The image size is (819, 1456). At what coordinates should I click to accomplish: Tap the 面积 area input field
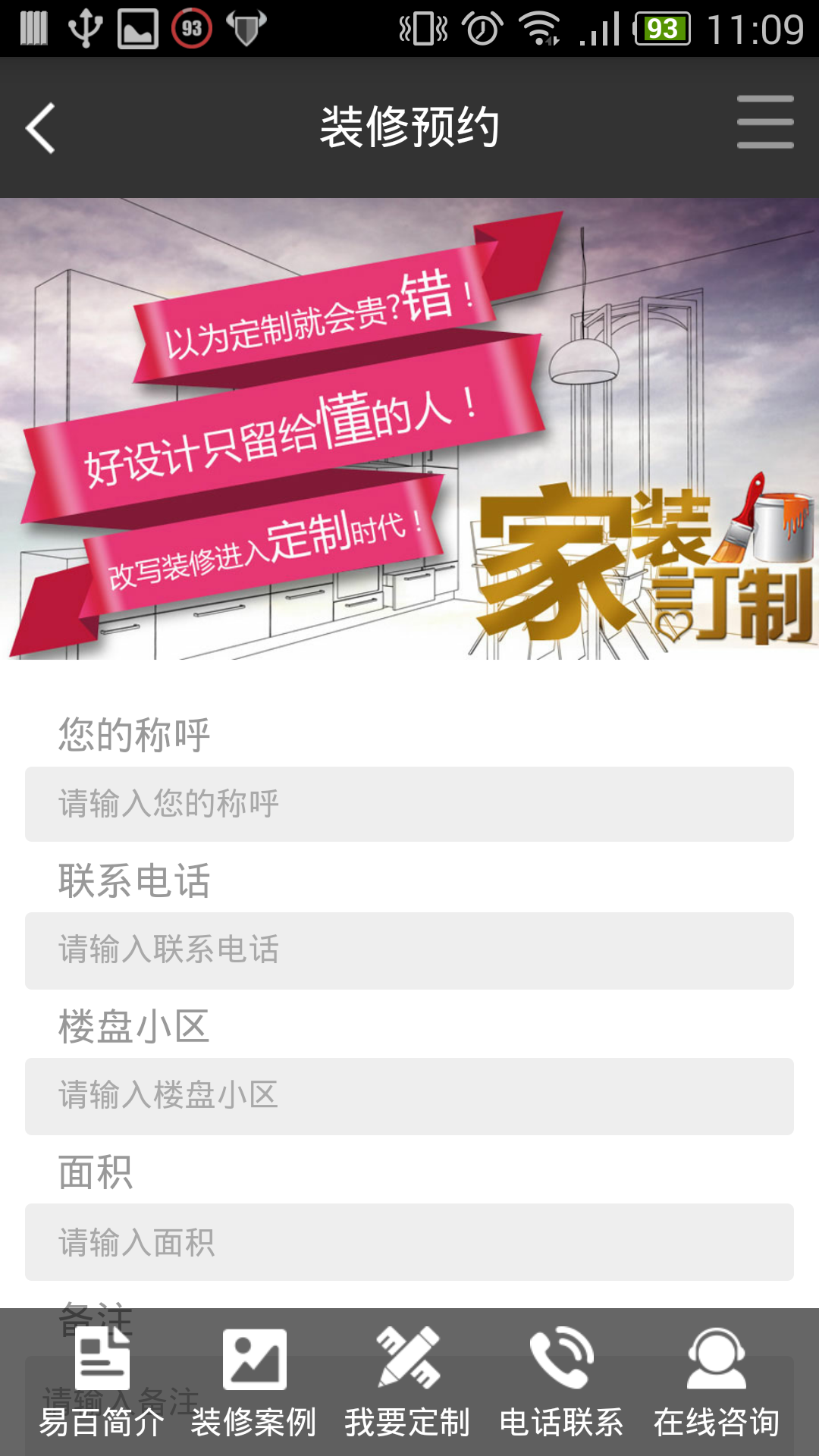(x=409, y=1242)
